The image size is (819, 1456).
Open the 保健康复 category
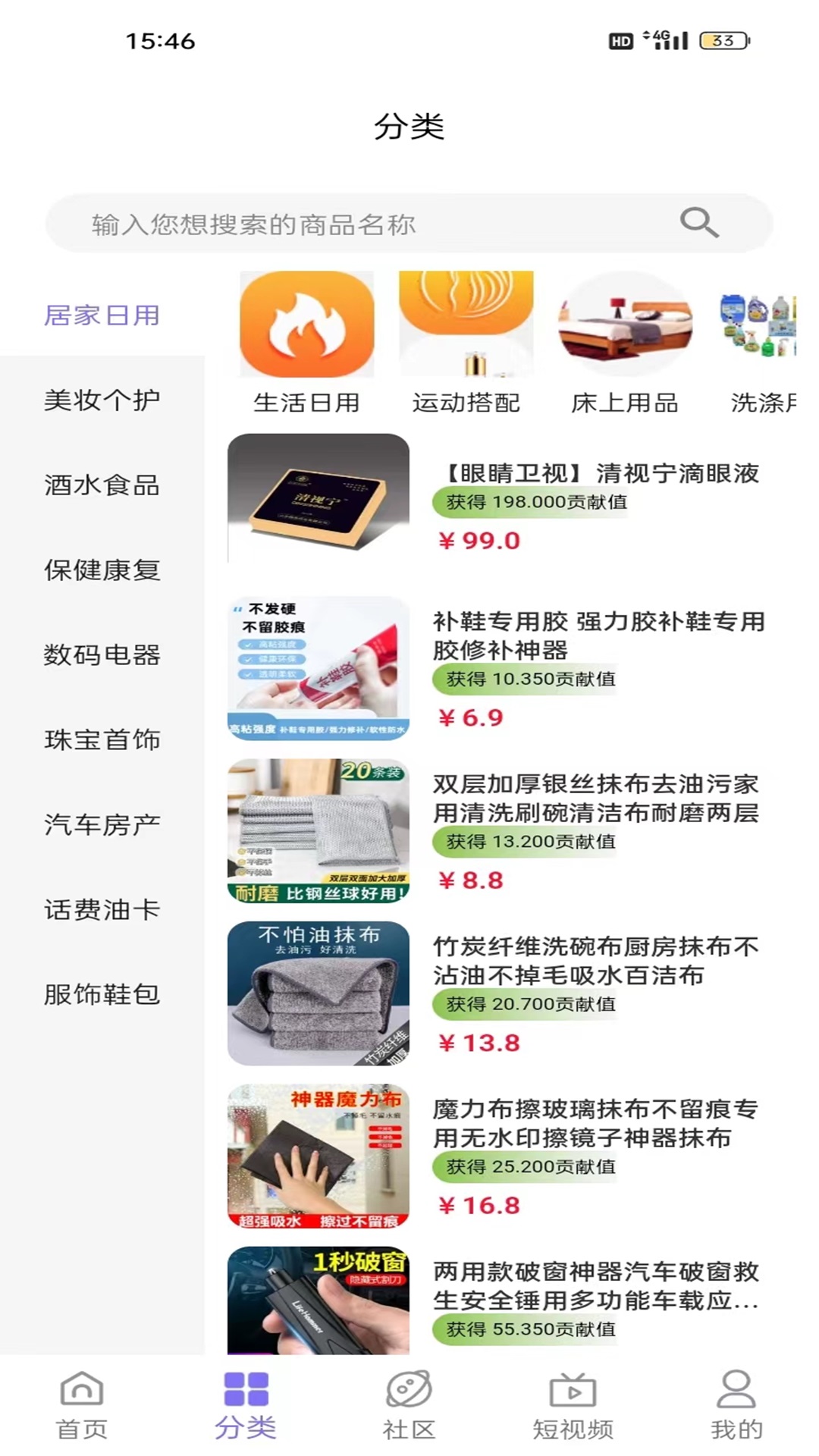(x=102, y=569)
